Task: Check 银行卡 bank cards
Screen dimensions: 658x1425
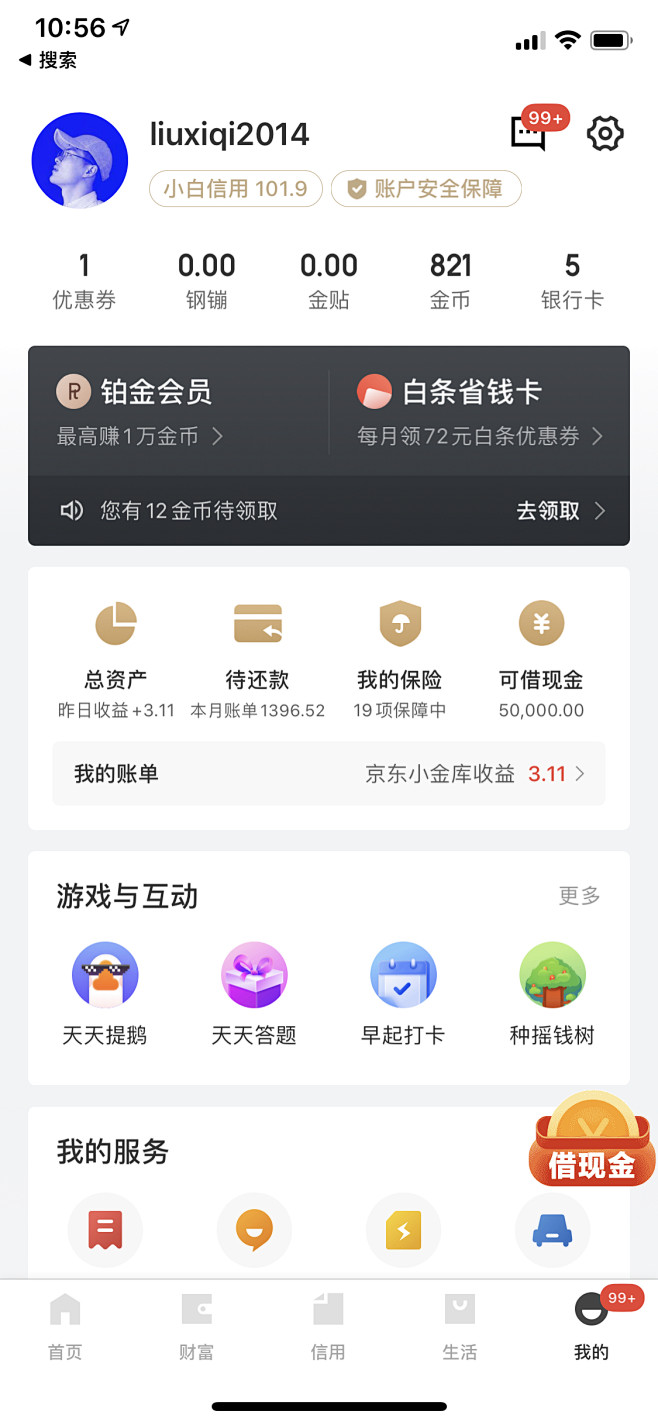Action: pyautogui.click(x=572, y=281)
